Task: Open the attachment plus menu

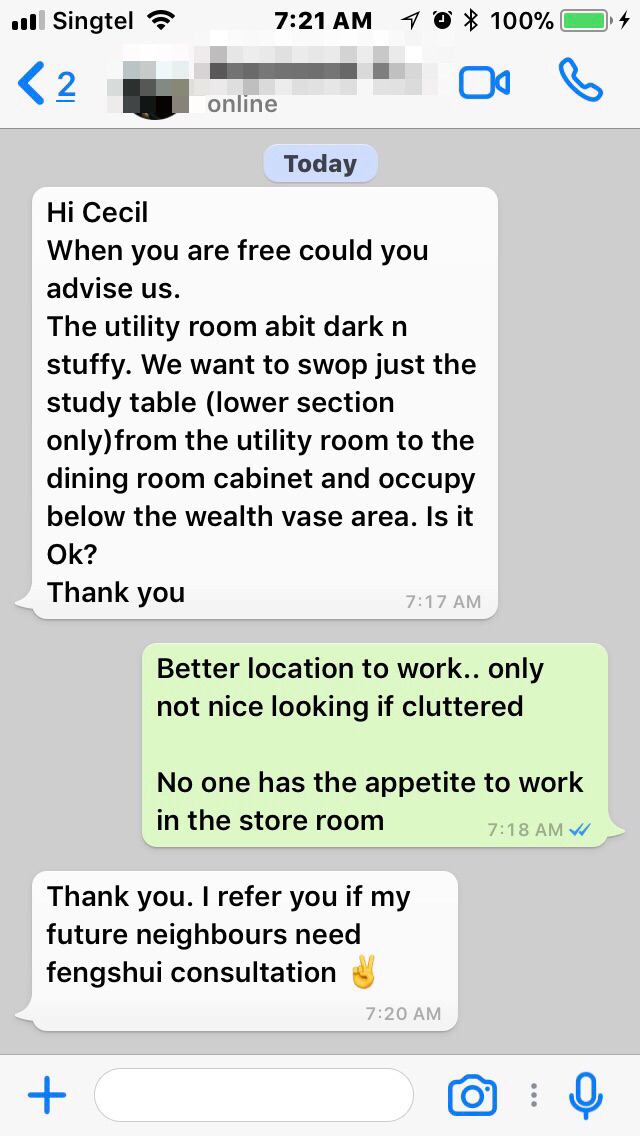Action: click(46, 1096)
